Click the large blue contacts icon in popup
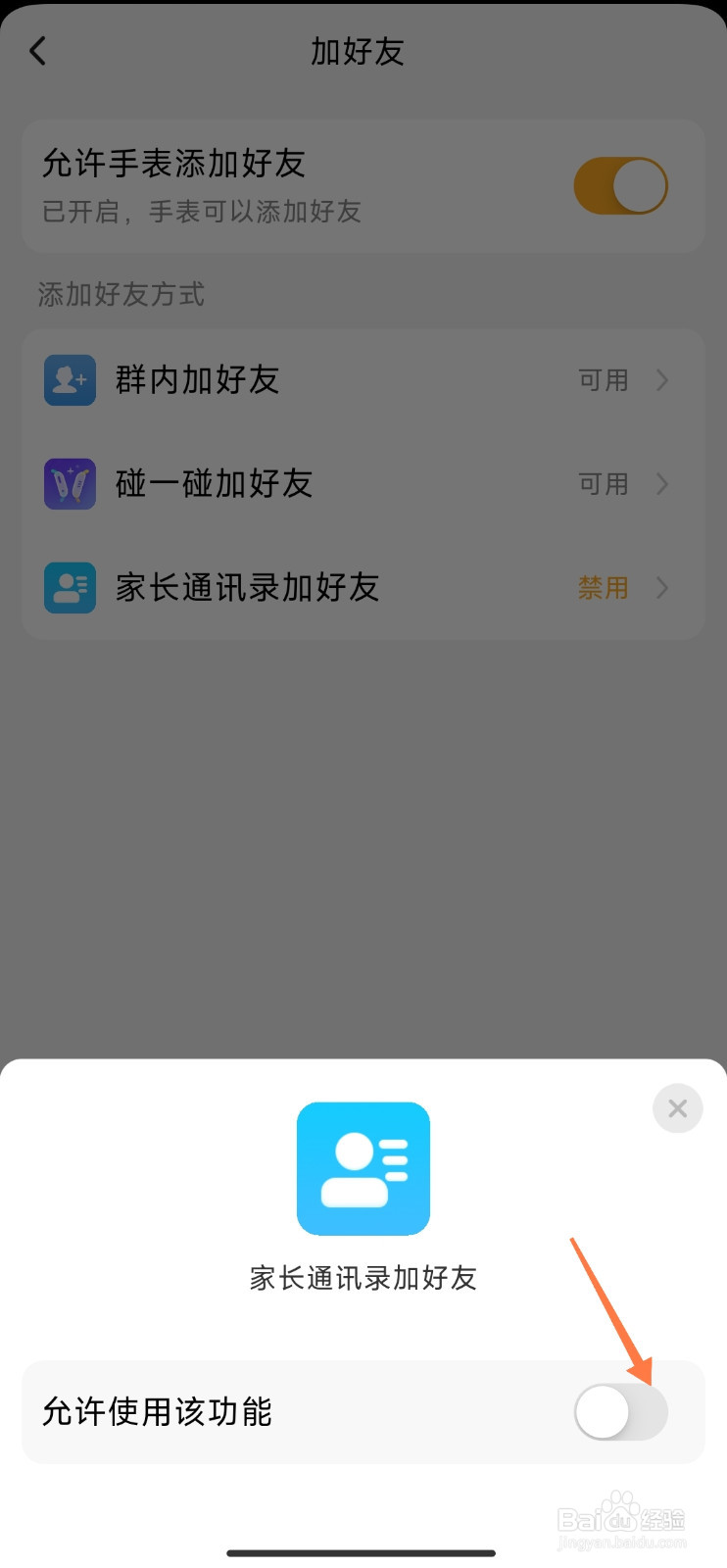 (x=363, y=1169)
